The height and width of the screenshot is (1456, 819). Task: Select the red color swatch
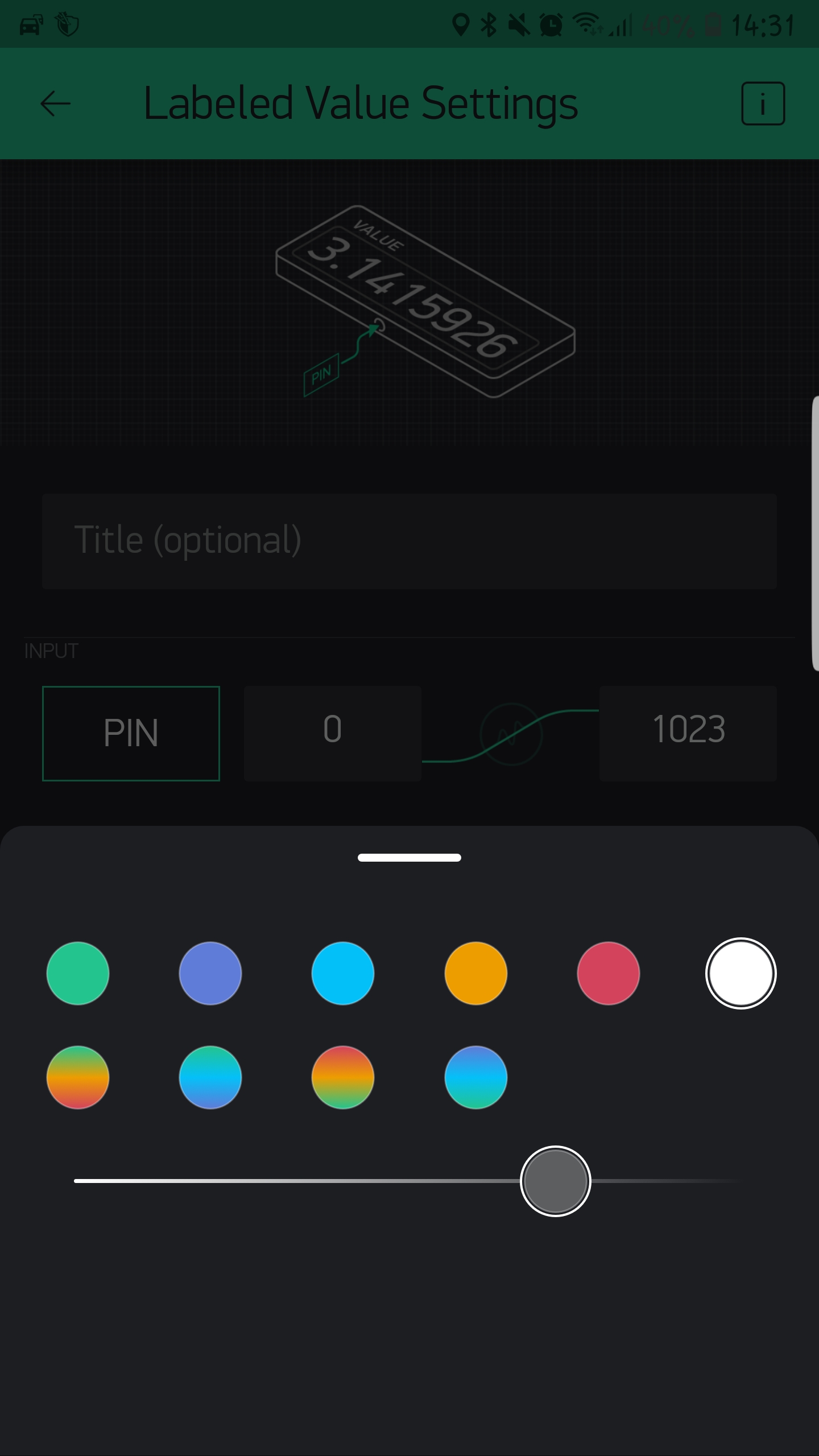pos(607,973)
